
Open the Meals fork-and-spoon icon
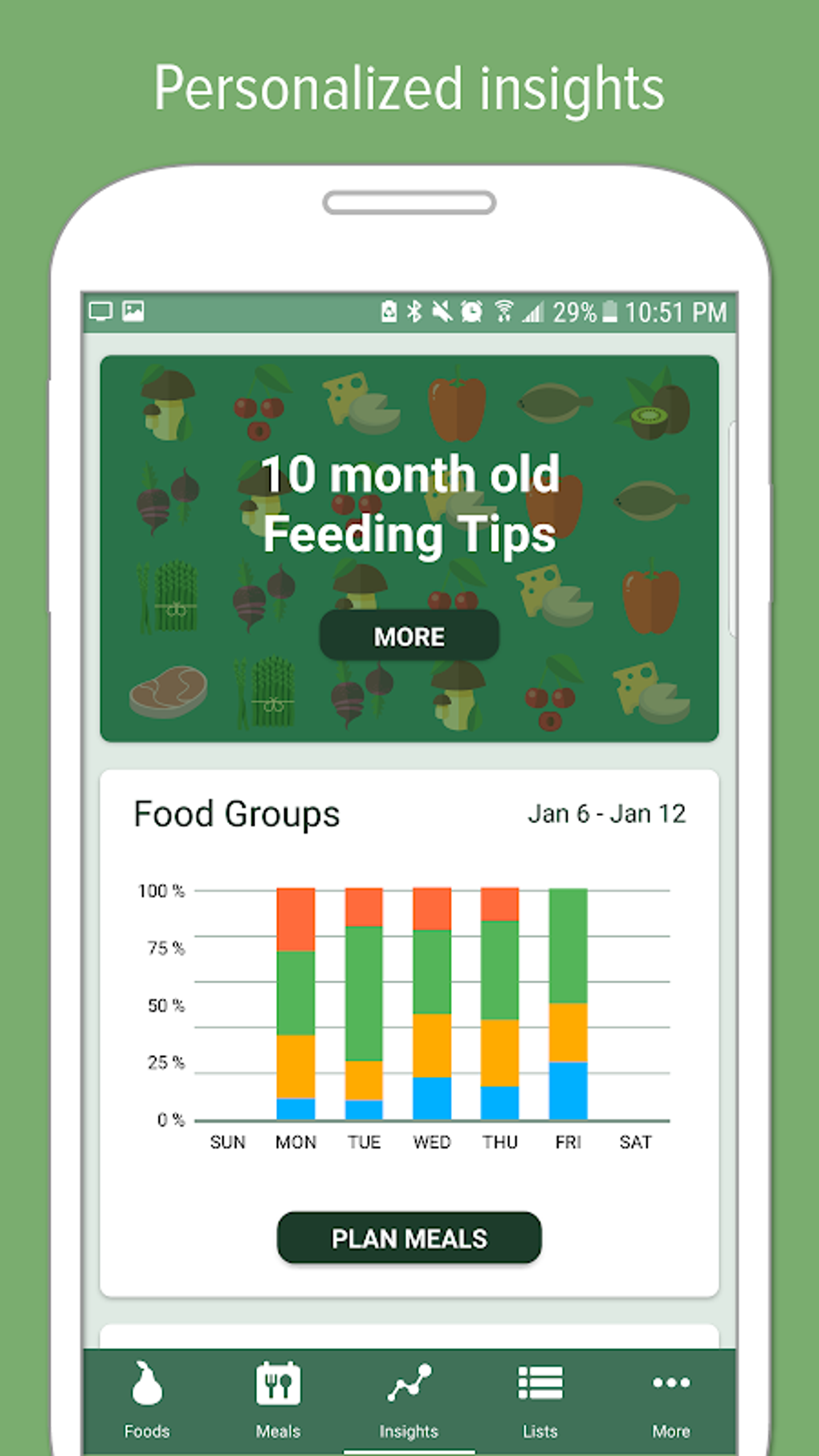coord(277,1385)
